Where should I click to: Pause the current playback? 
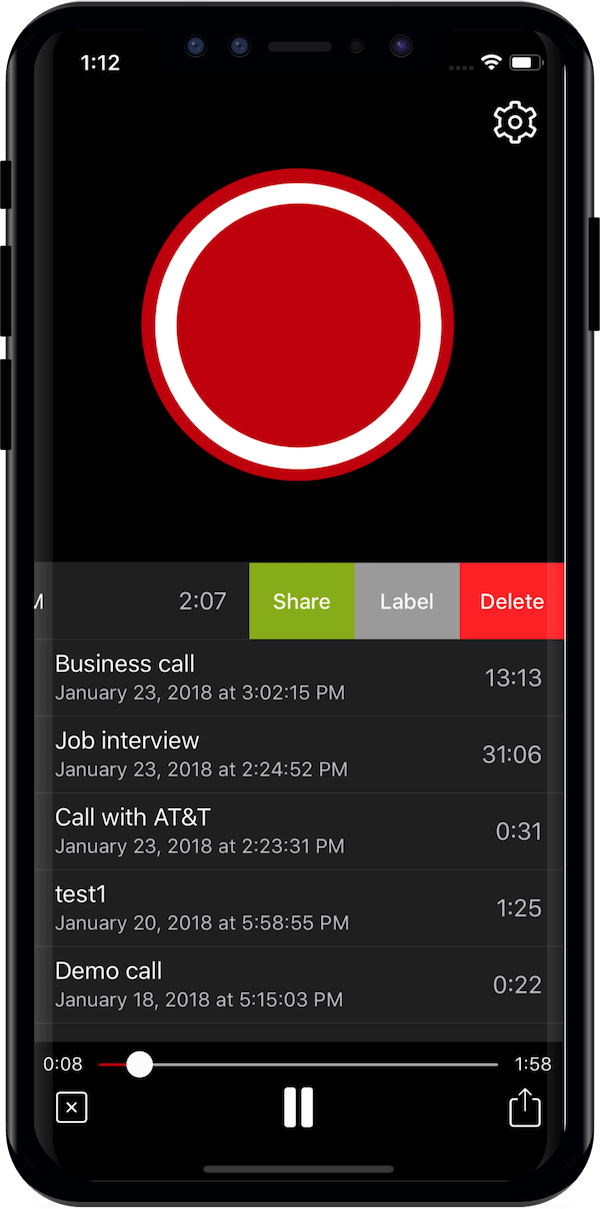[x=298, y=1108]
